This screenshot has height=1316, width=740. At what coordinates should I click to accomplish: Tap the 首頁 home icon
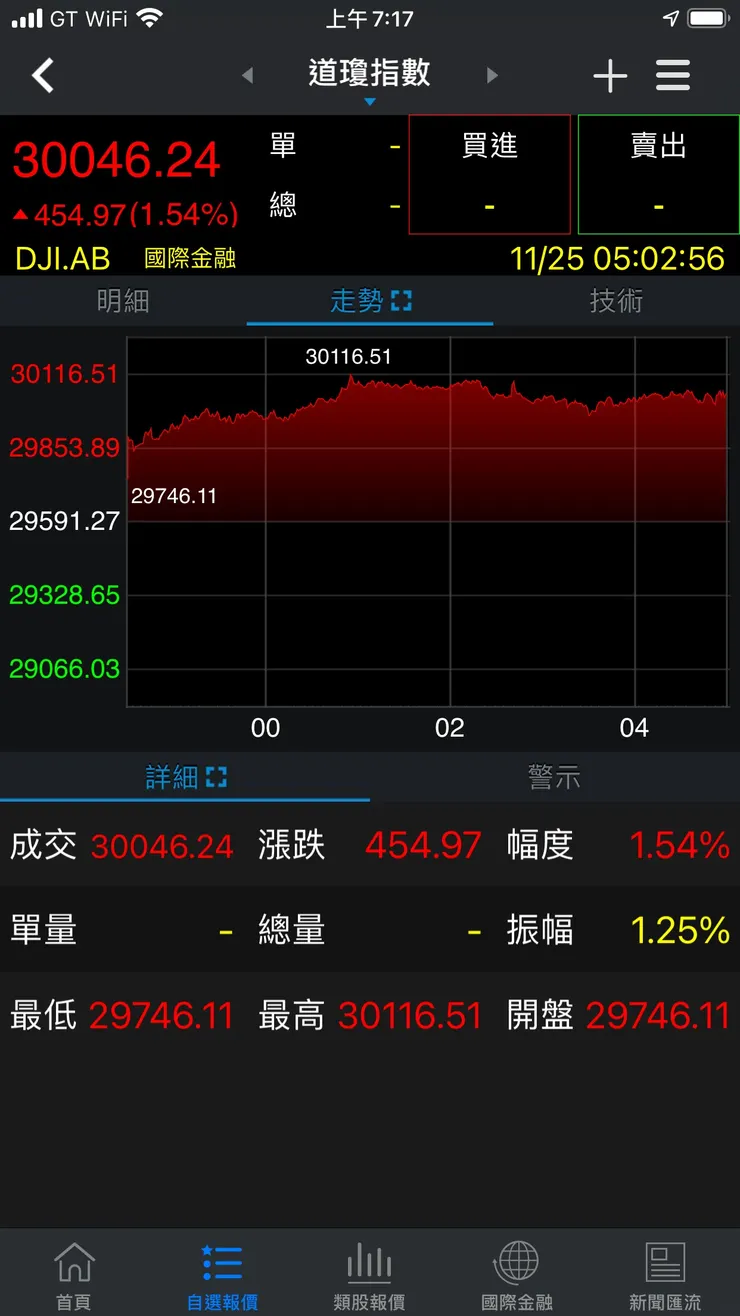click(74, 1270)
